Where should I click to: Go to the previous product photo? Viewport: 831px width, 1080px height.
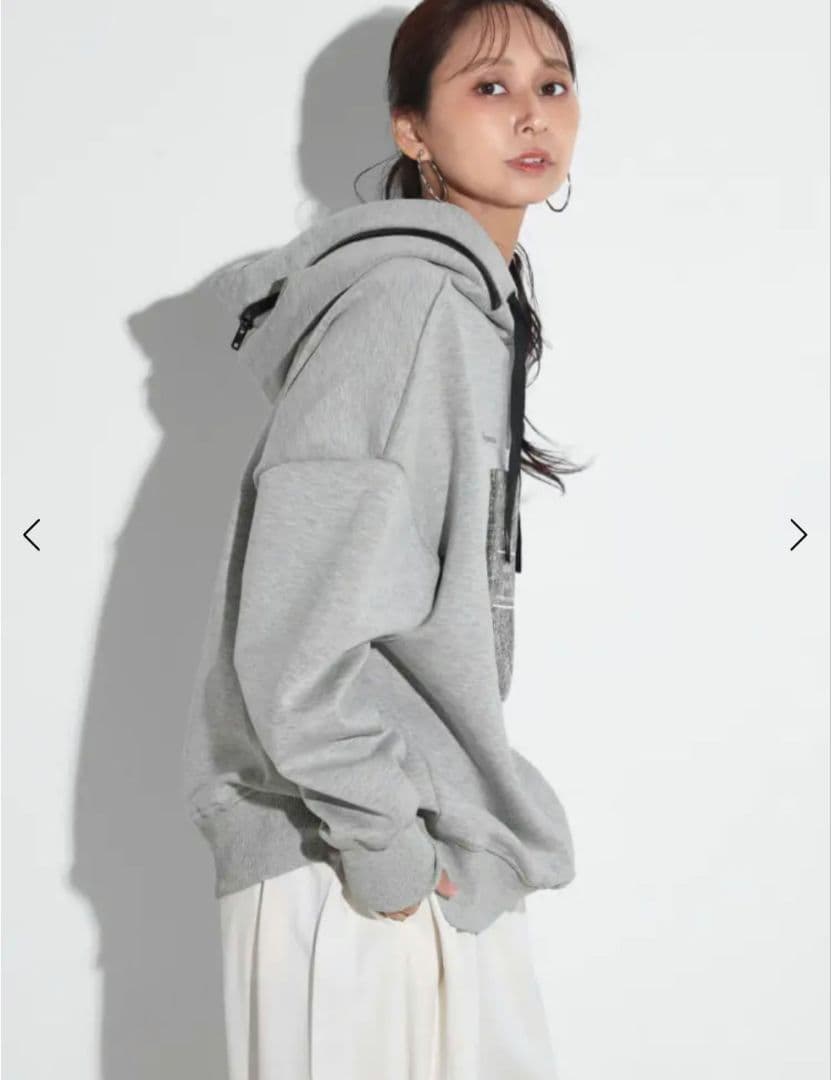click(x=32, y=535)
